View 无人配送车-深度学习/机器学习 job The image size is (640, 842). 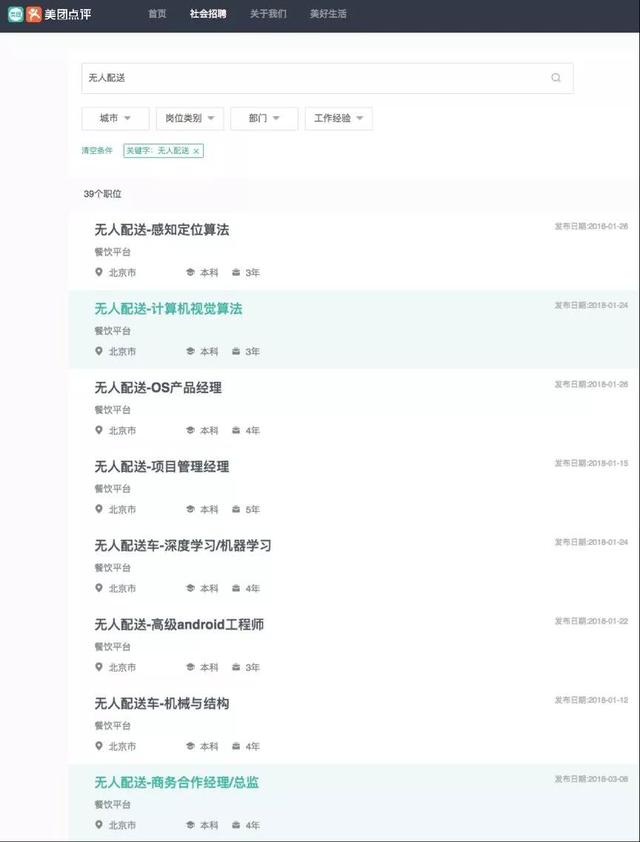pyautogui.click(x=183, y=546)
